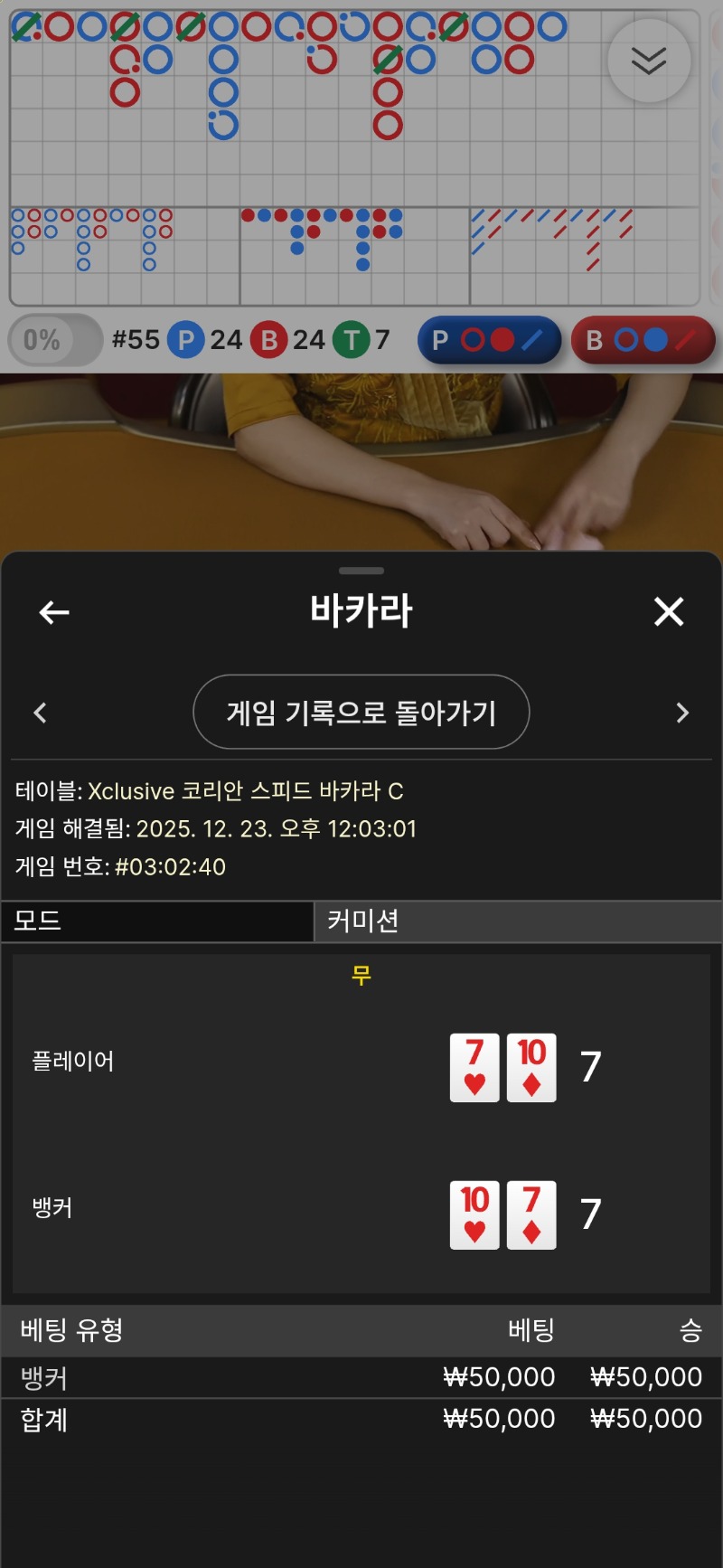The image size is (723, 1568).
Task: Tap 게임 기록으로 돌아가기 button
Action: [x=361, y=713]
